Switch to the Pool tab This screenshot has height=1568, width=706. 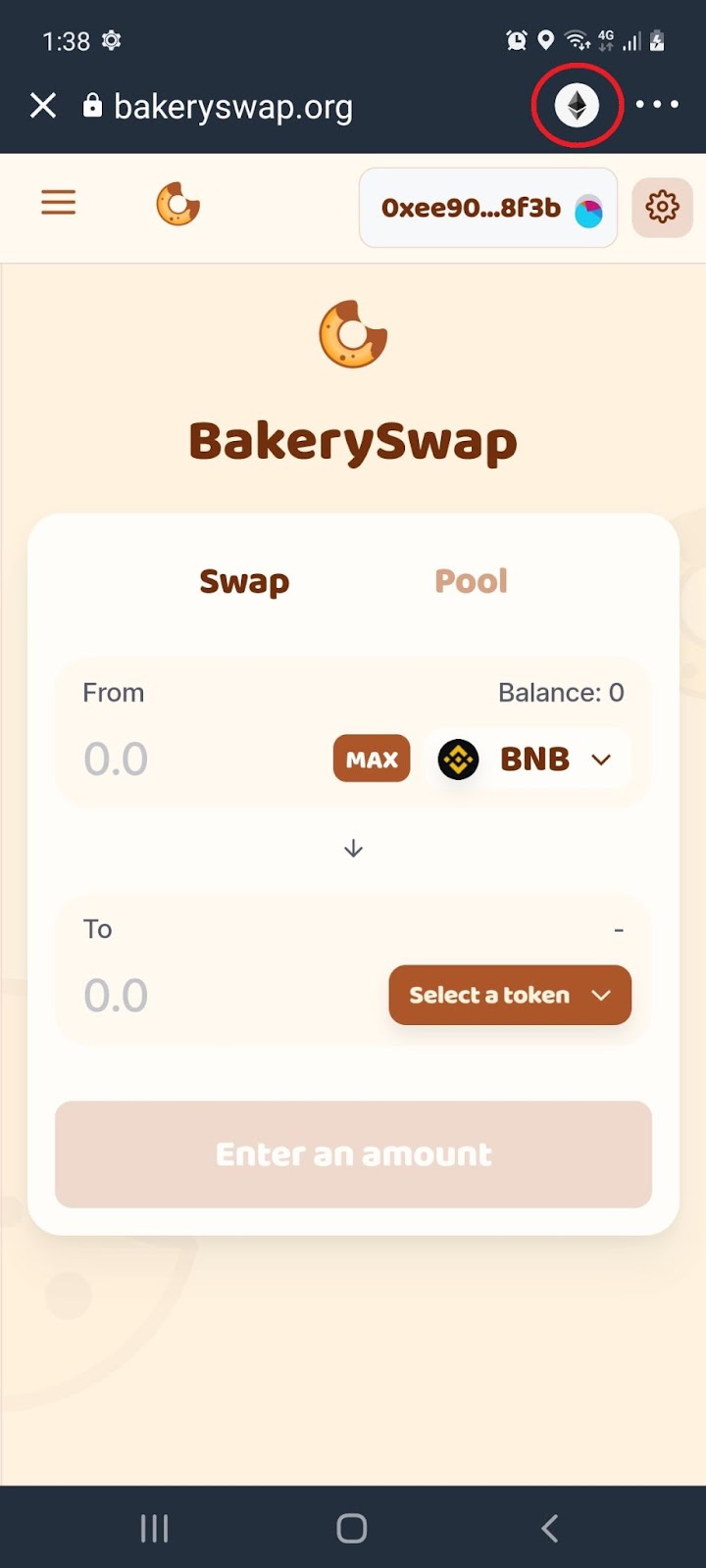(471, 581)
